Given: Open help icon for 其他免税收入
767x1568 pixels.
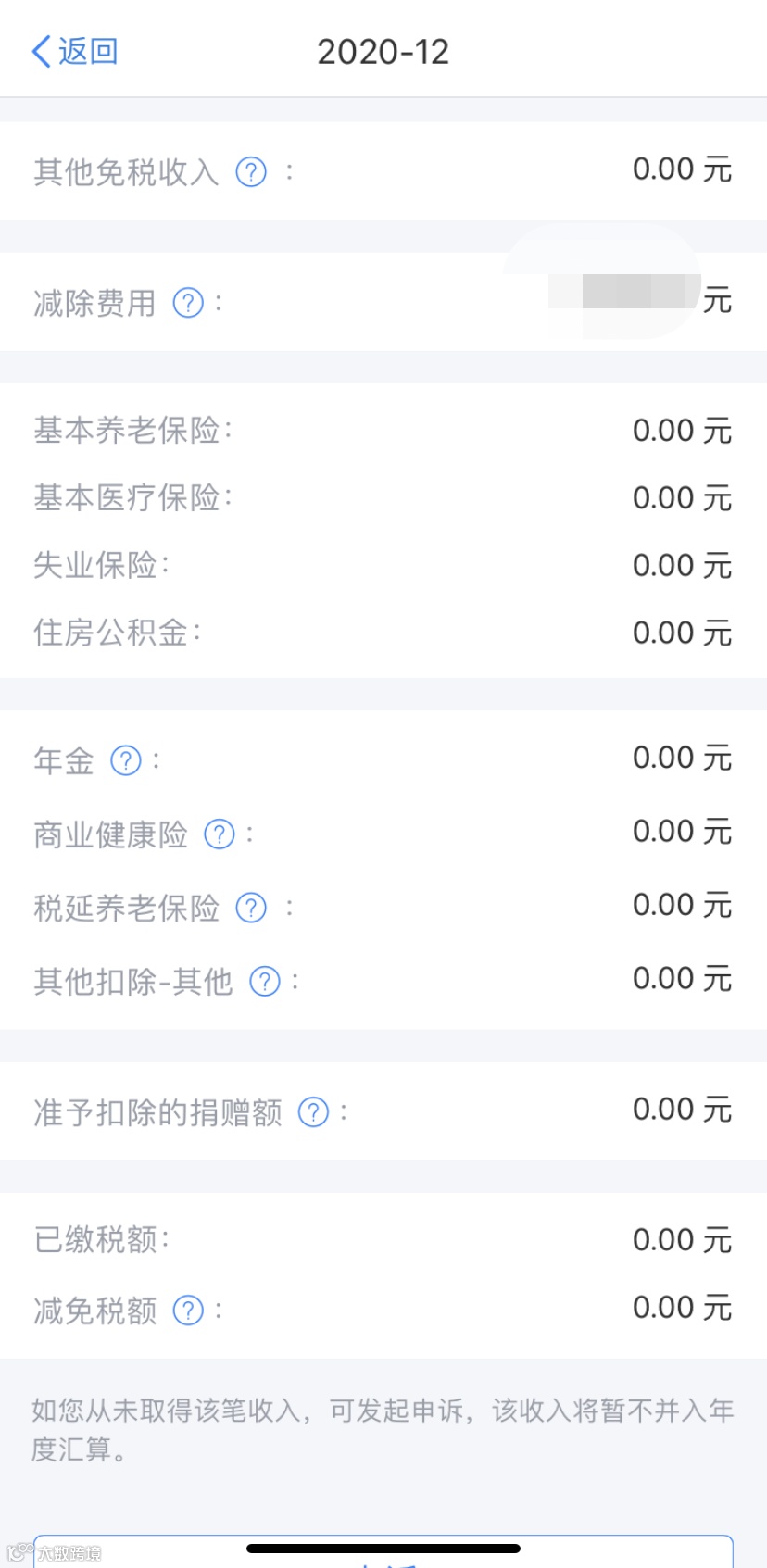Looking at the screenshot, I should tap(251, 172).
